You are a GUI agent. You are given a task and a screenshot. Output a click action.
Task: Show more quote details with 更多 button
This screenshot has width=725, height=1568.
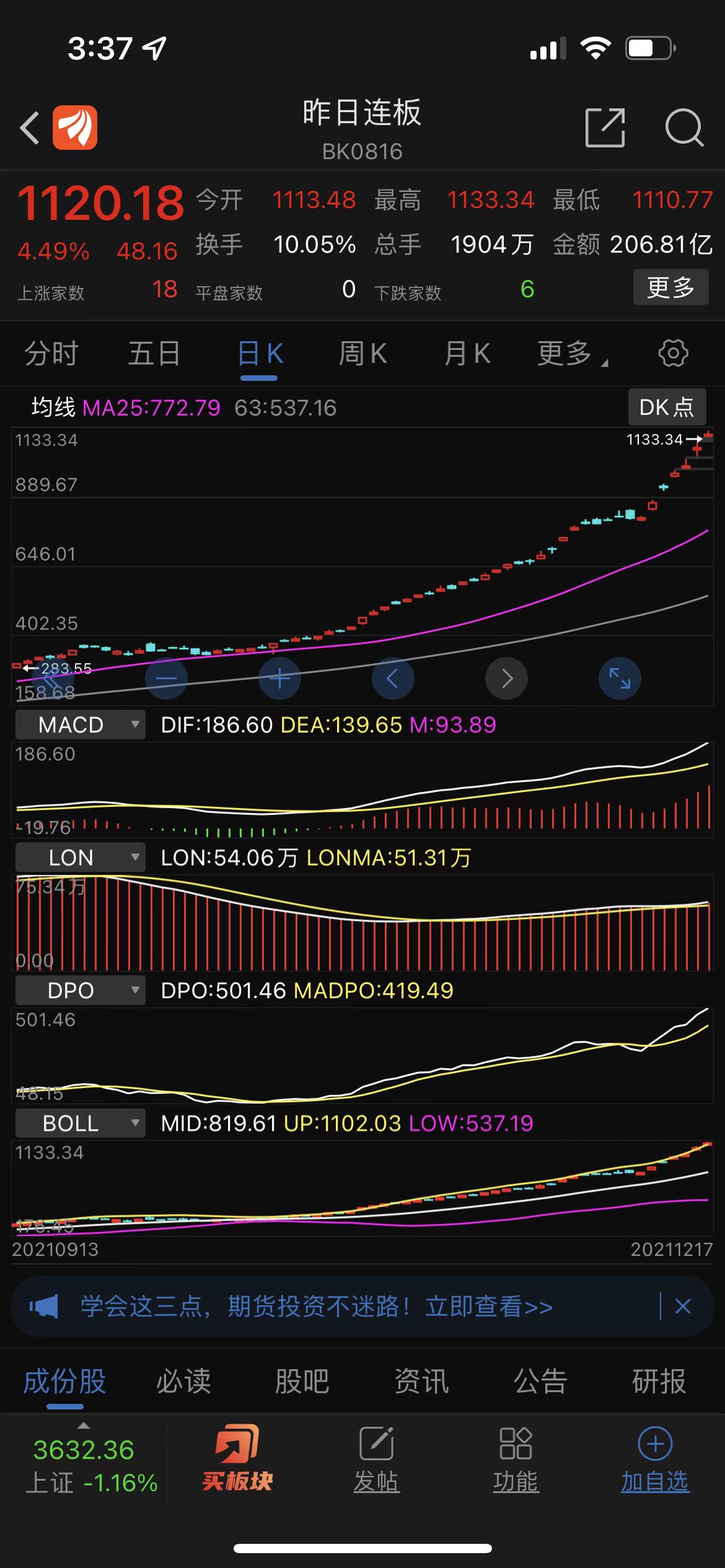click(670, 287)
